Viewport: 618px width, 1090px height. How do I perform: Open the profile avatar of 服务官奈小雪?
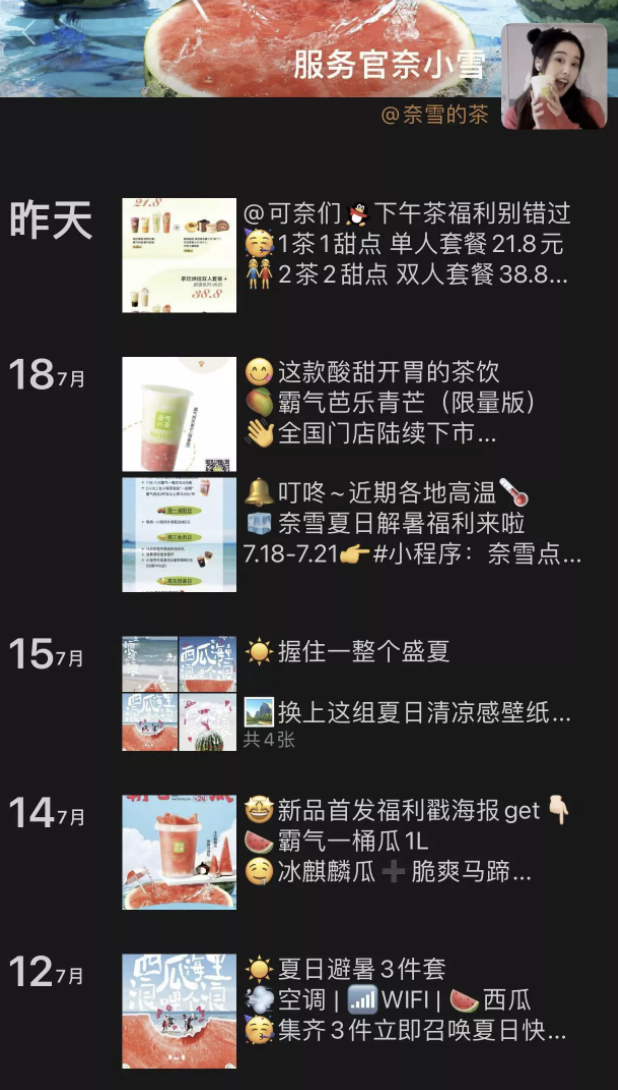click(553, 77)
